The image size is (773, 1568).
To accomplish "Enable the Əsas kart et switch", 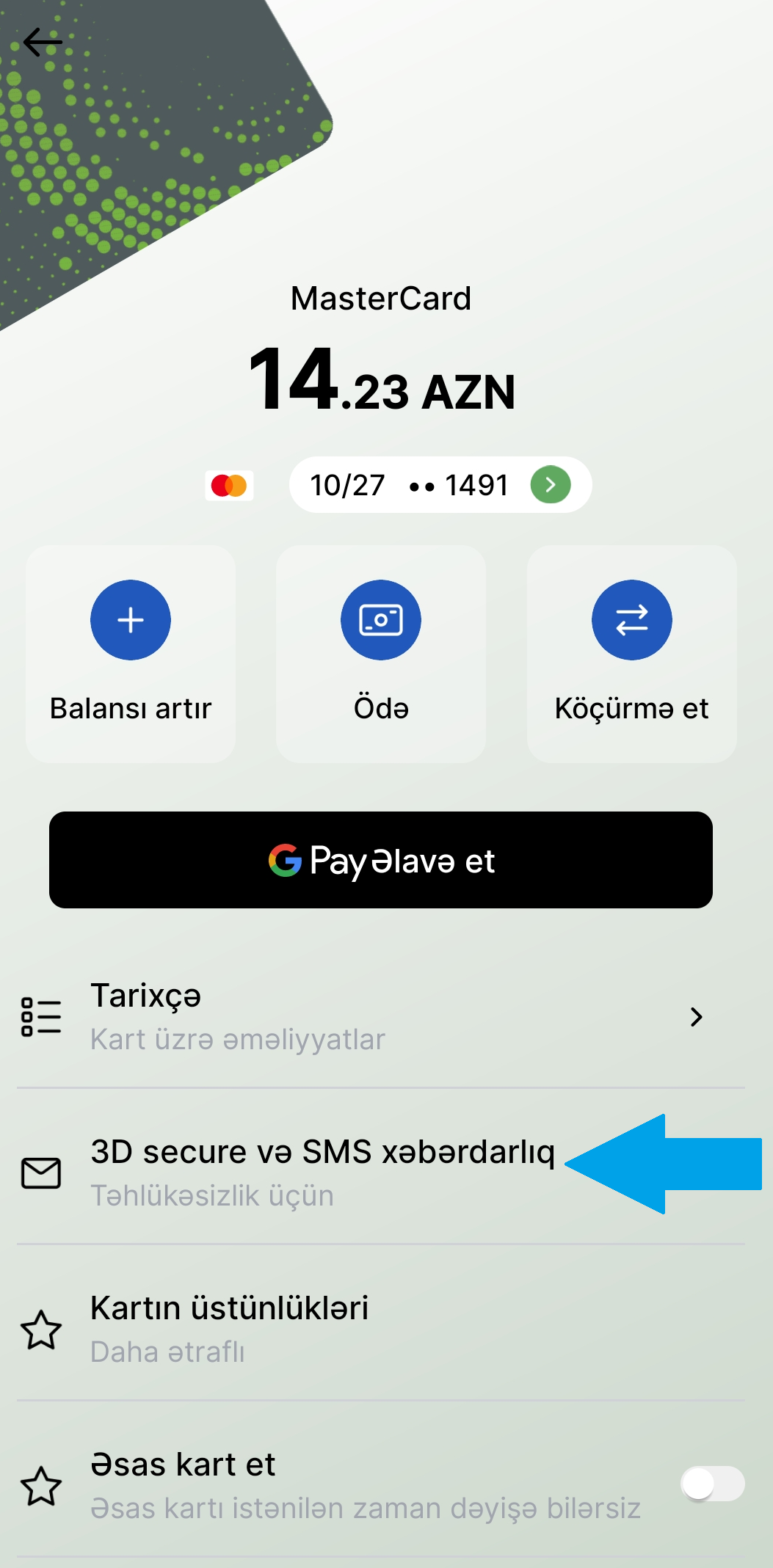I will pos(712,1484).
